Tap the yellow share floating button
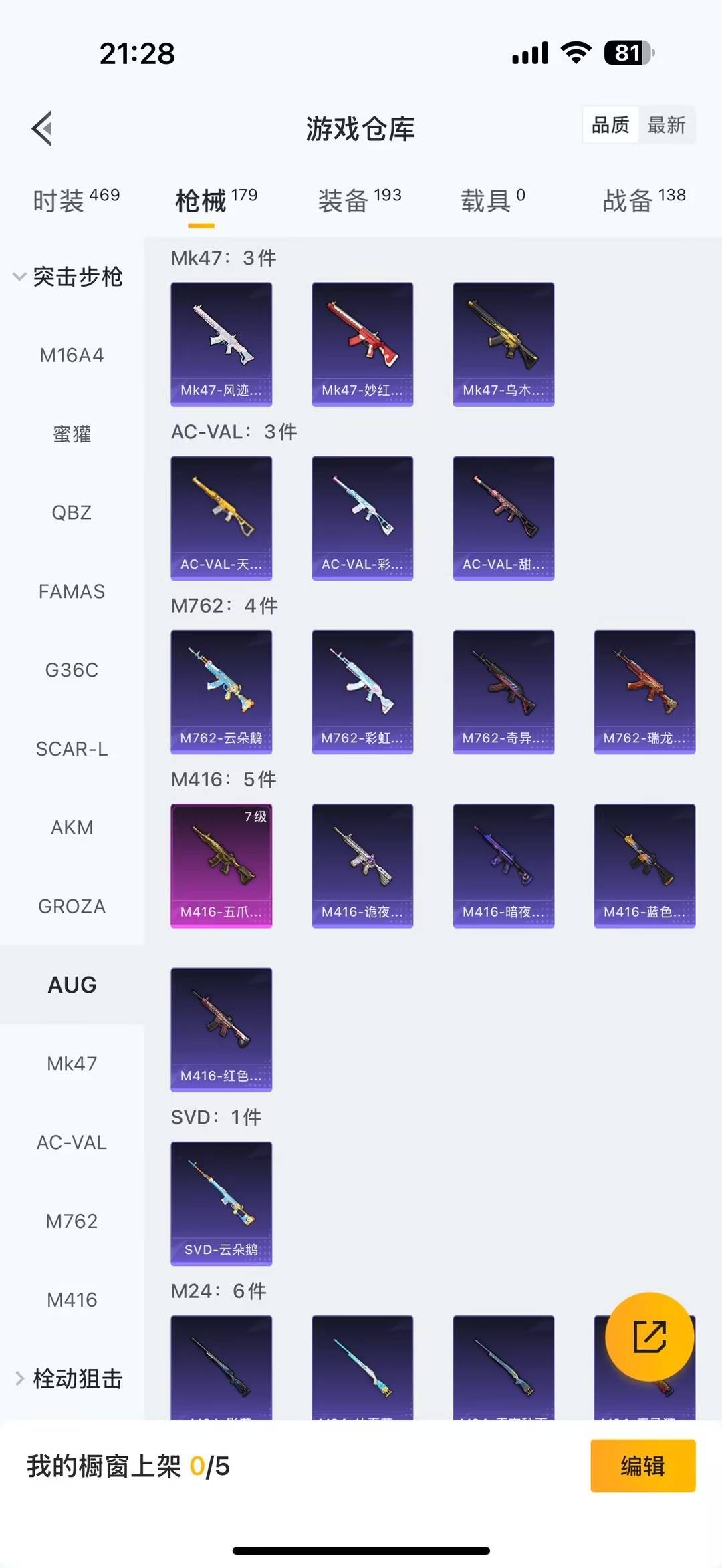Viewport: 722px width, 1568px height. [x=649, y=1336]
